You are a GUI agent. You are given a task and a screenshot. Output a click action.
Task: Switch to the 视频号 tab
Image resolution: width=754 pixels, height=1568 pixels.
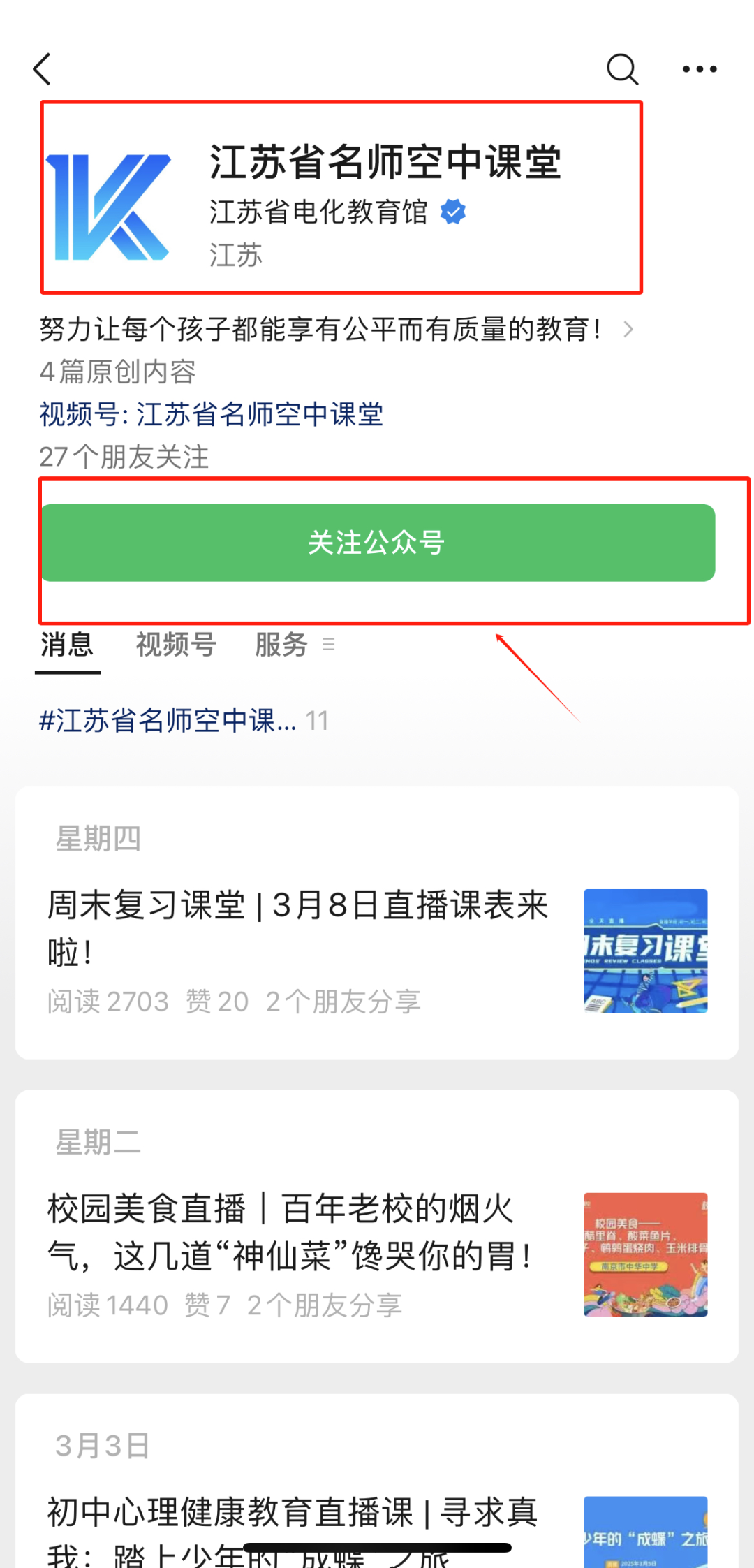176,644
